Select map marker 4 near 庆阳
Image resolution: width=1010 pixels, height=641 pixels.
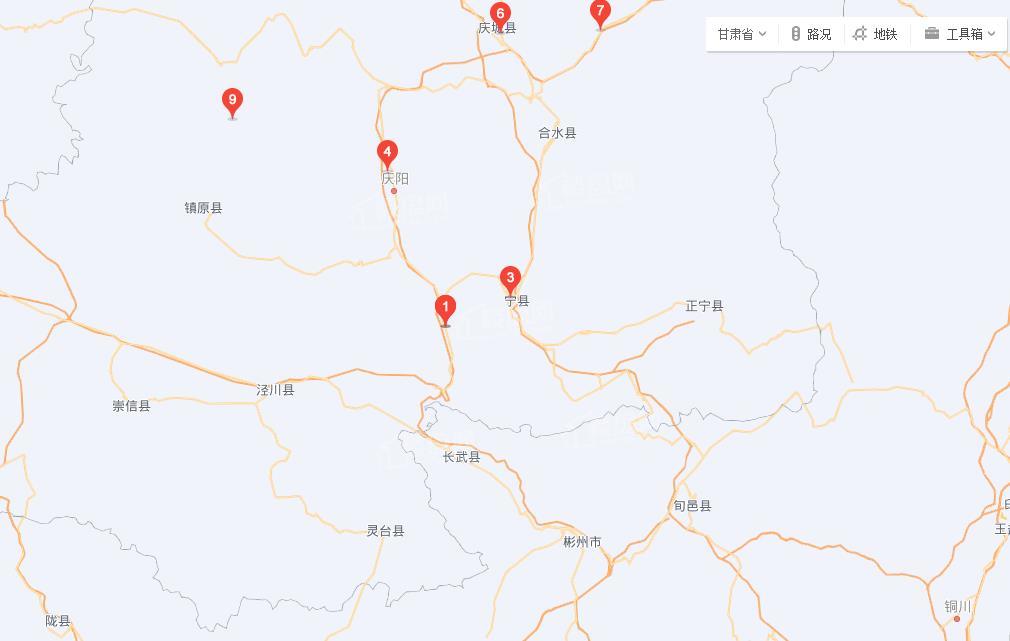pos(387,152)
